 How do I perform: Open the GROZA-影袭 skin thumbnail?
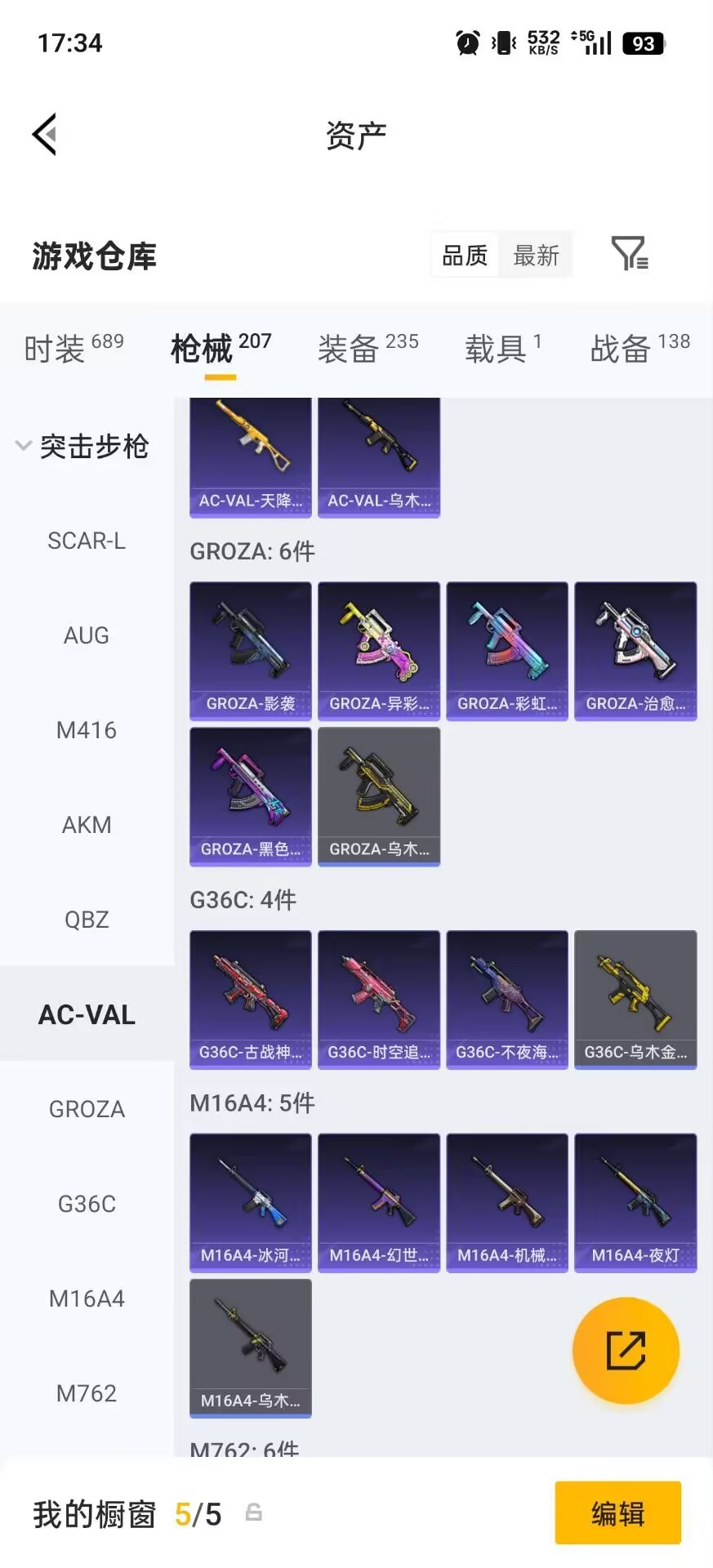tap(250, 649)
